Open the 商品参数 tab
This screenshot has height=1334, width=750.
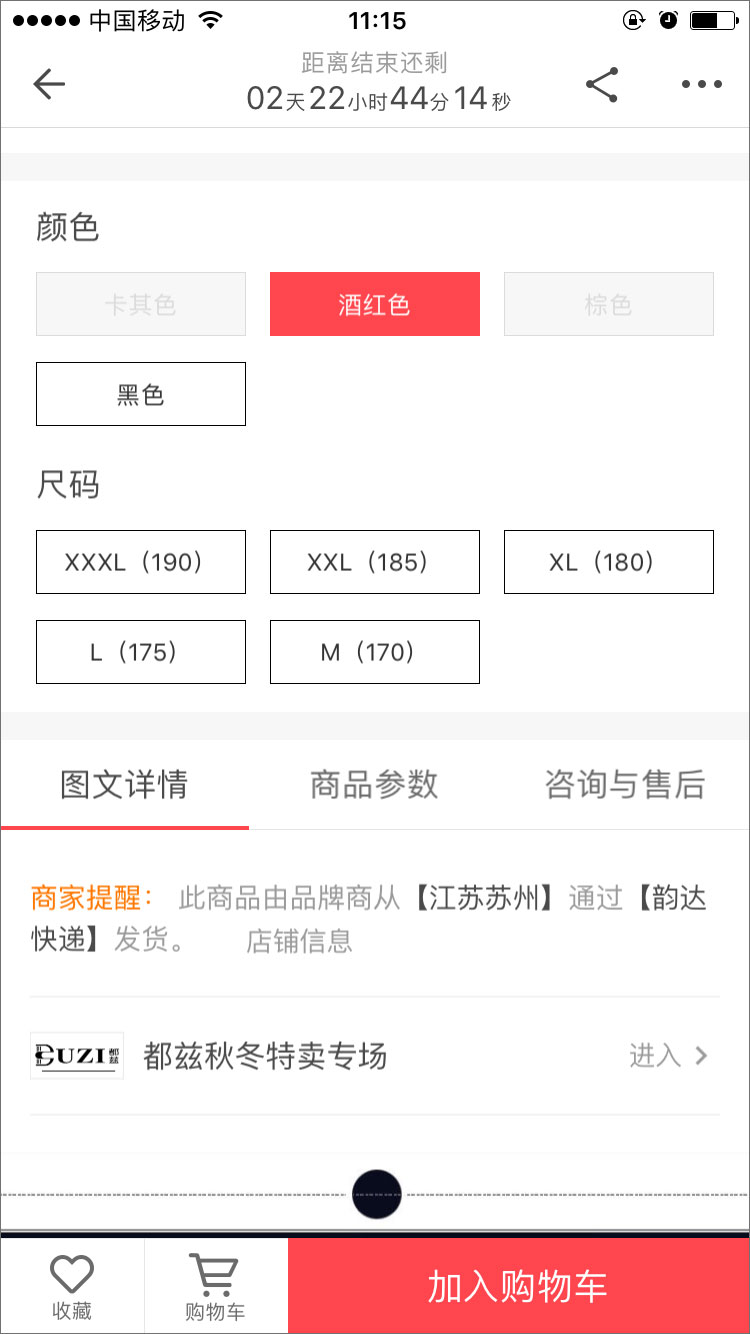point(374,785)
